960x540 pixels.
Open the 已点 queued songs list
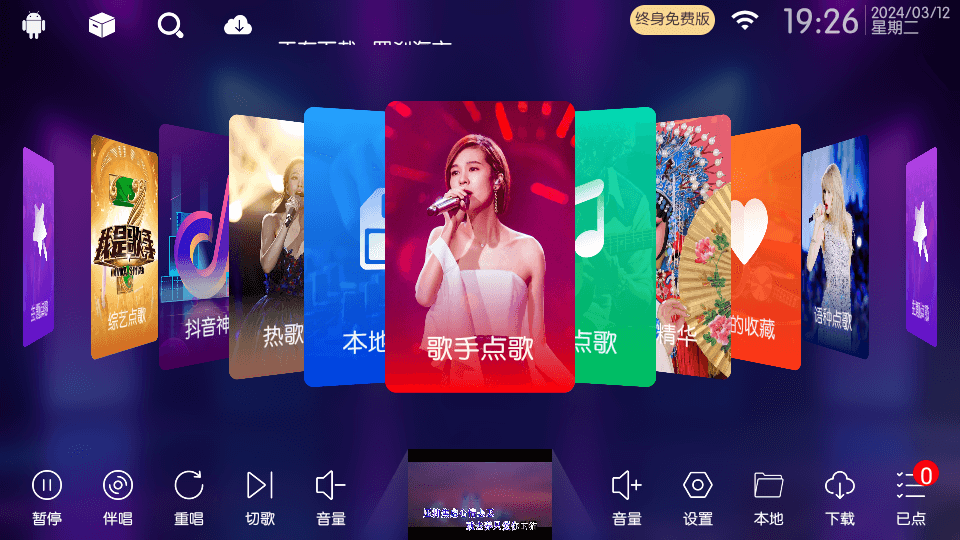tap(910, 498)
